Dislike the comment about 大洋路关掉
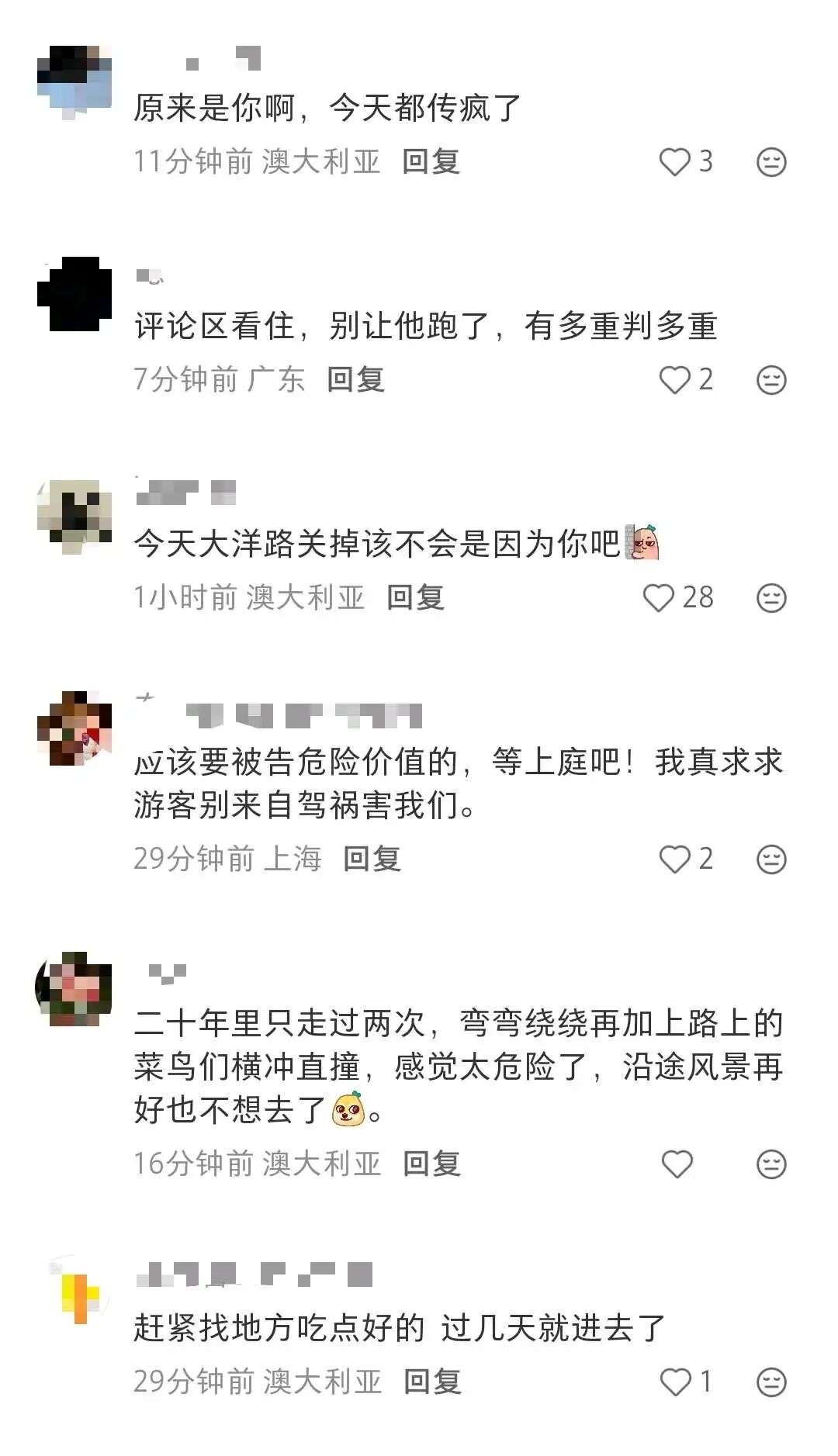 [x=771, y=598]
